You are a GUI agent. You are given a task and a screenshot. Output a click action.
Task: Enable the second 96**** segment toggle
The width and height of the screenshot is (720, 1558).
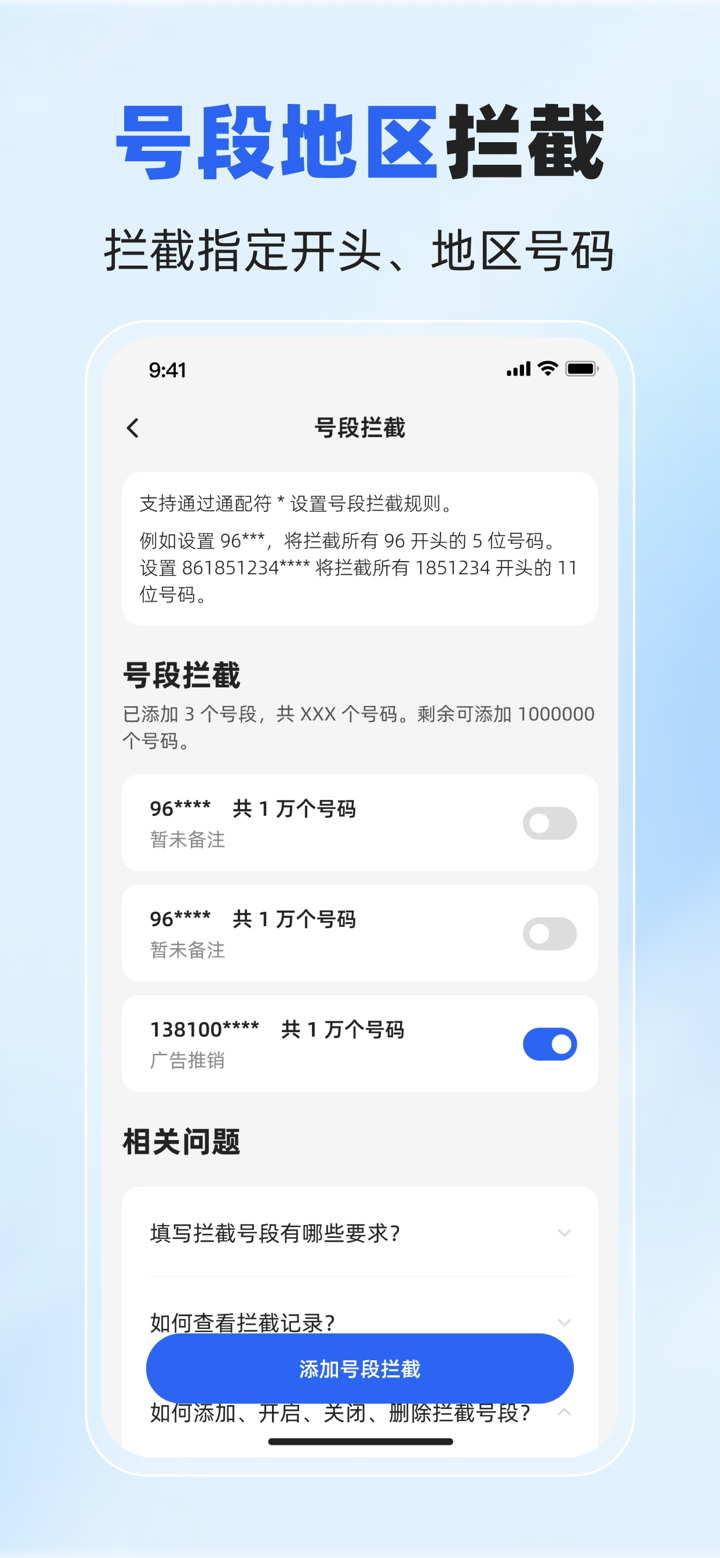click(549, 933)
